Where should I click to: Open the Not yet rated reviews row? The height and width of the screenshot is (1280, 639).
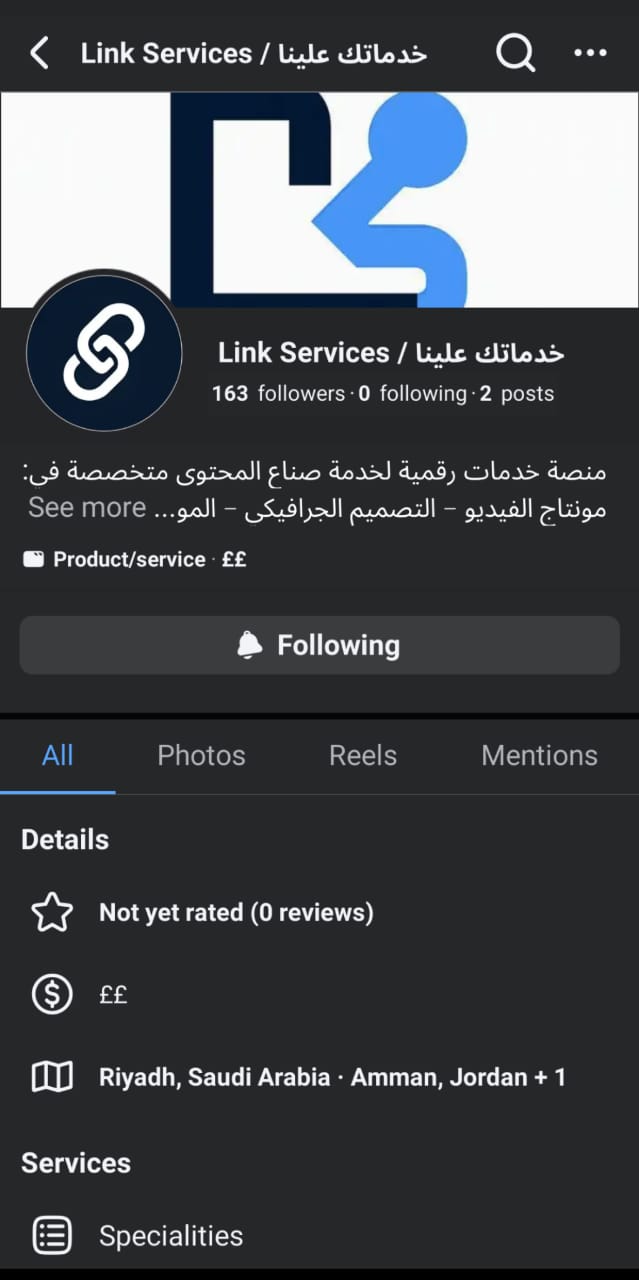[x=235, y=912]
